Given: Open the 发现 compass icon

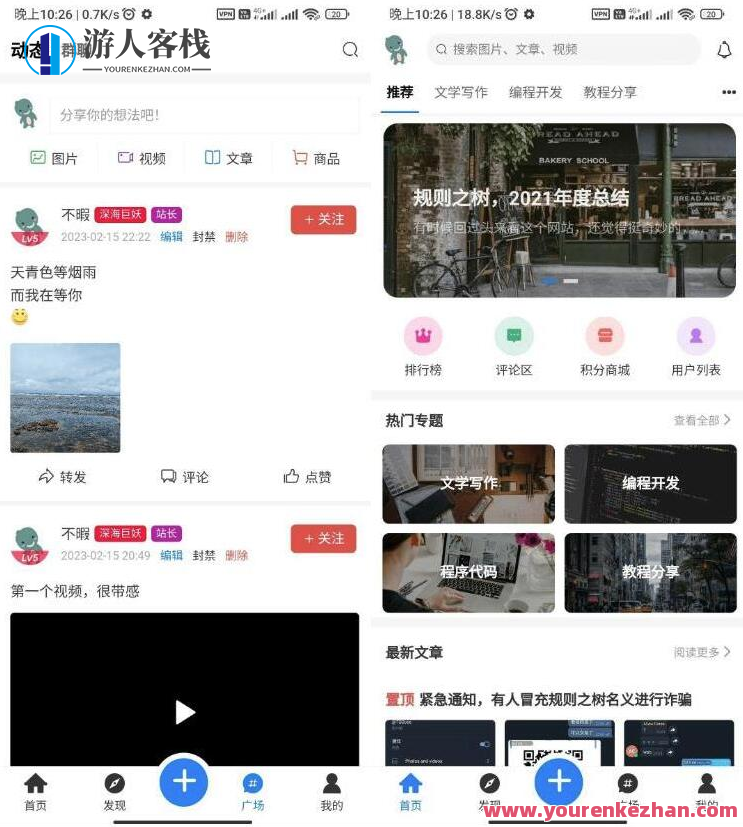Looking at the screenshot, I should pos(114,782).
